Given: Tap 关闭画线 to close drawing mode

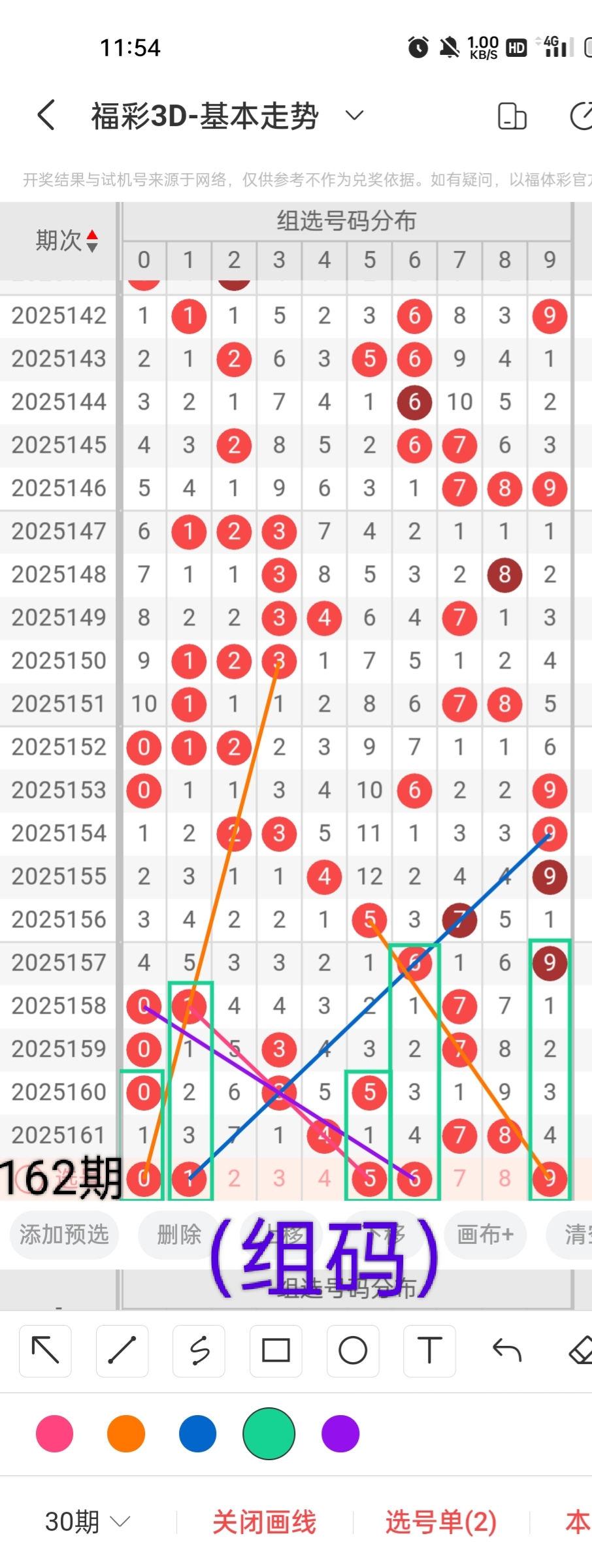Looking at the screenshot, I should click(x=264, y=1522).
